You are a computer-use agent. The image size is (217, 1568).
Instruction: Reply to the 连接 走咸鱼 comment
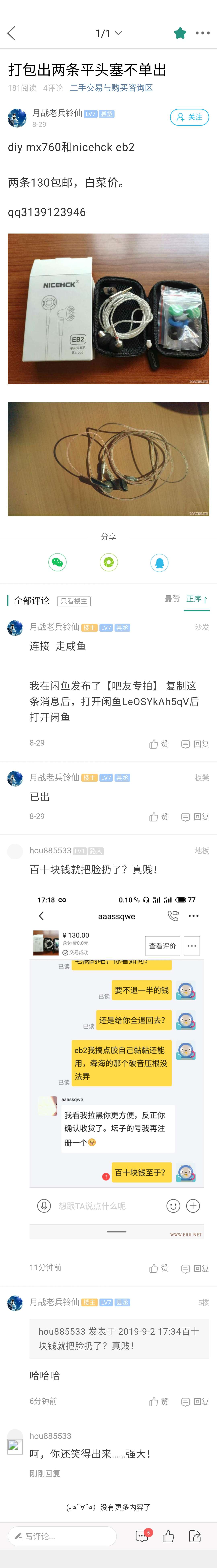[195, 744]
